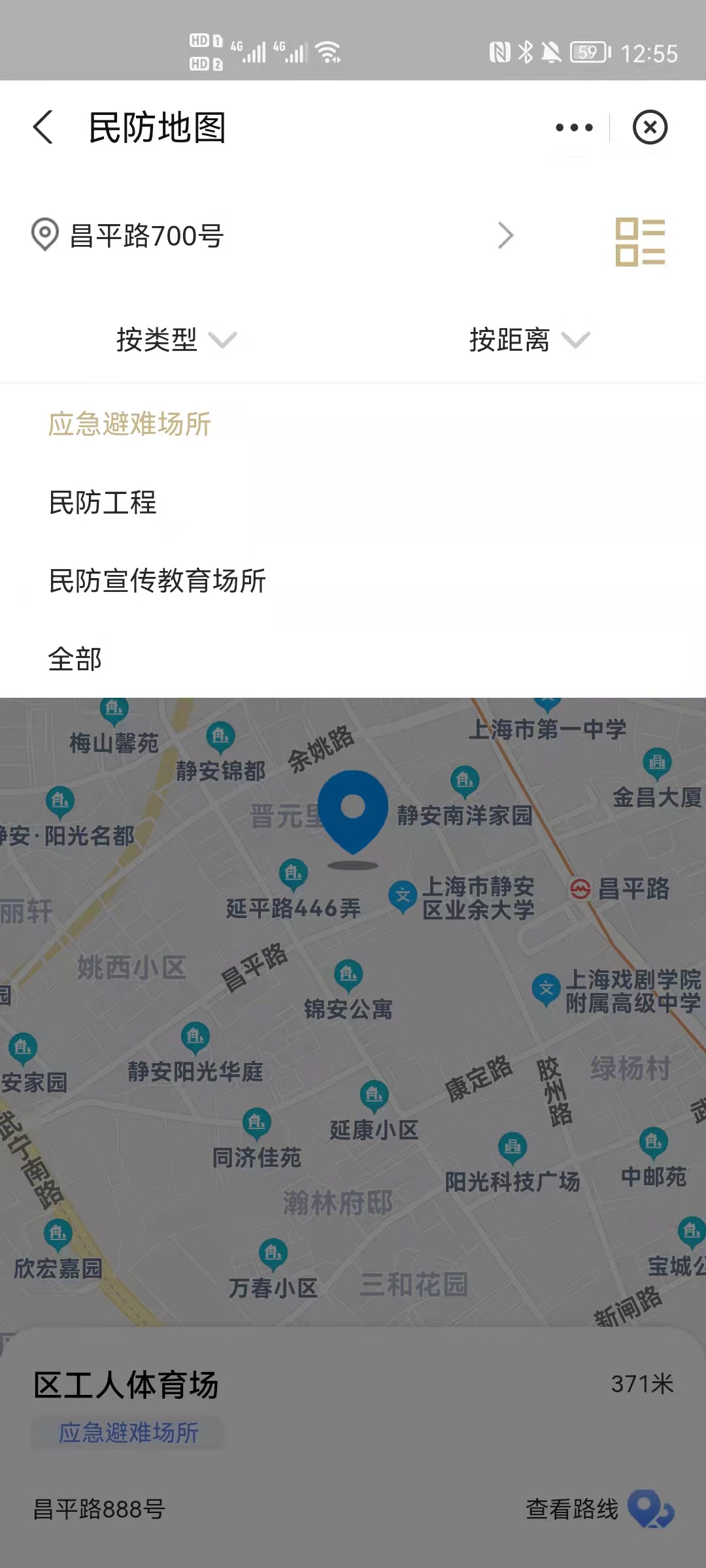Viewport: 706px width, 1568px height.
Task: Close the mini program
Action: 650,127
